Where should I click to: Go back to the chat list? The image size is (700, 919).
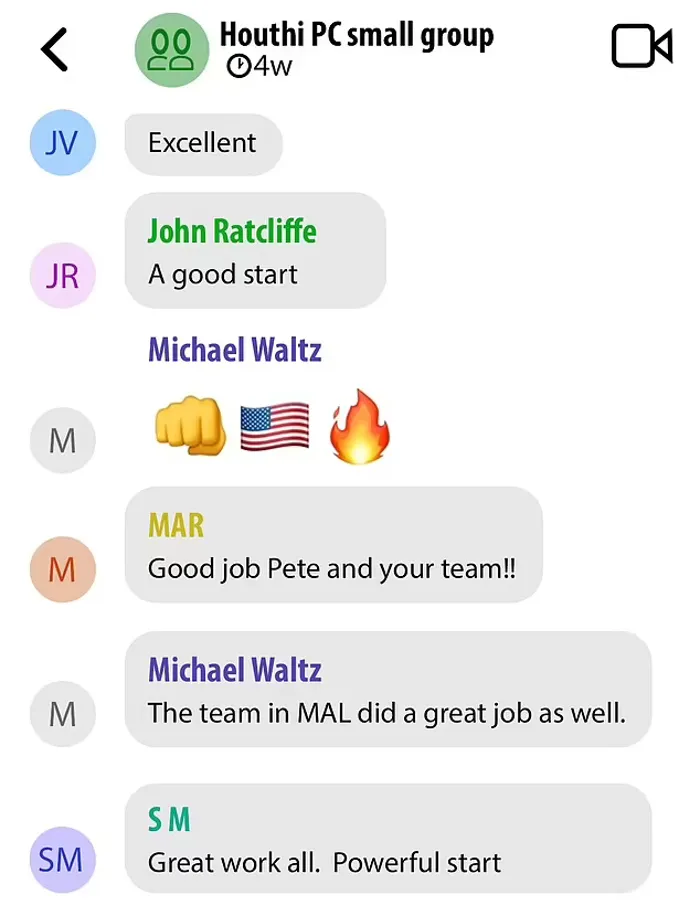pos(55,48)
